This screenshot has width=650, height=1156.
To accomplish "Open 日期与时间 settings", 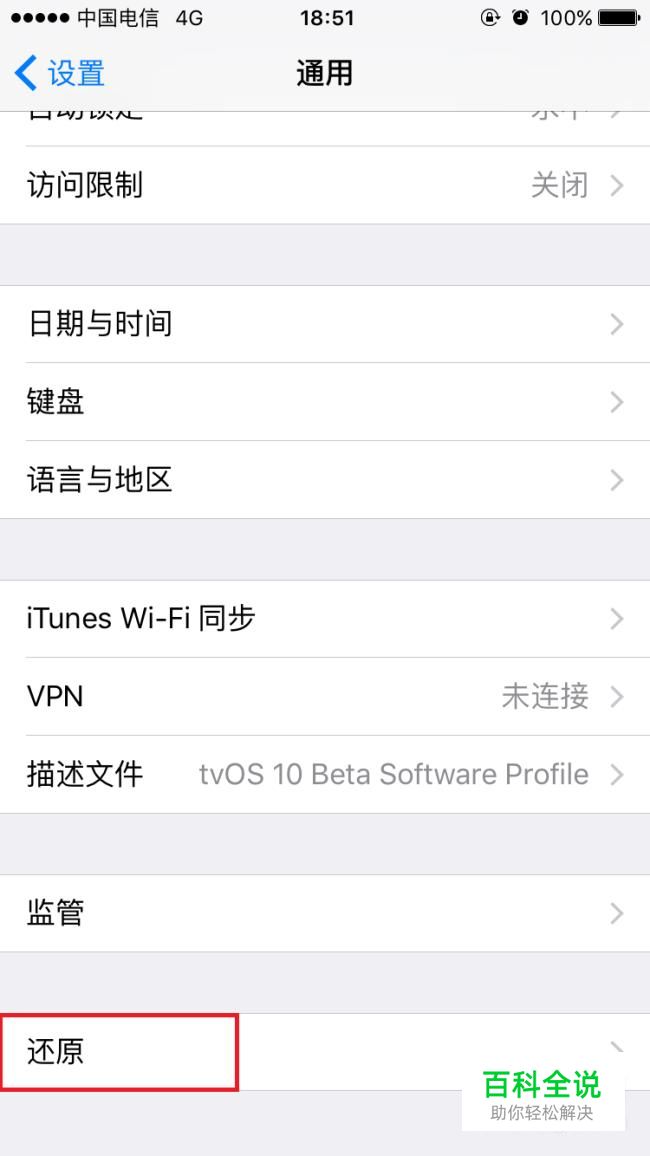I will [x=324, y=324].
